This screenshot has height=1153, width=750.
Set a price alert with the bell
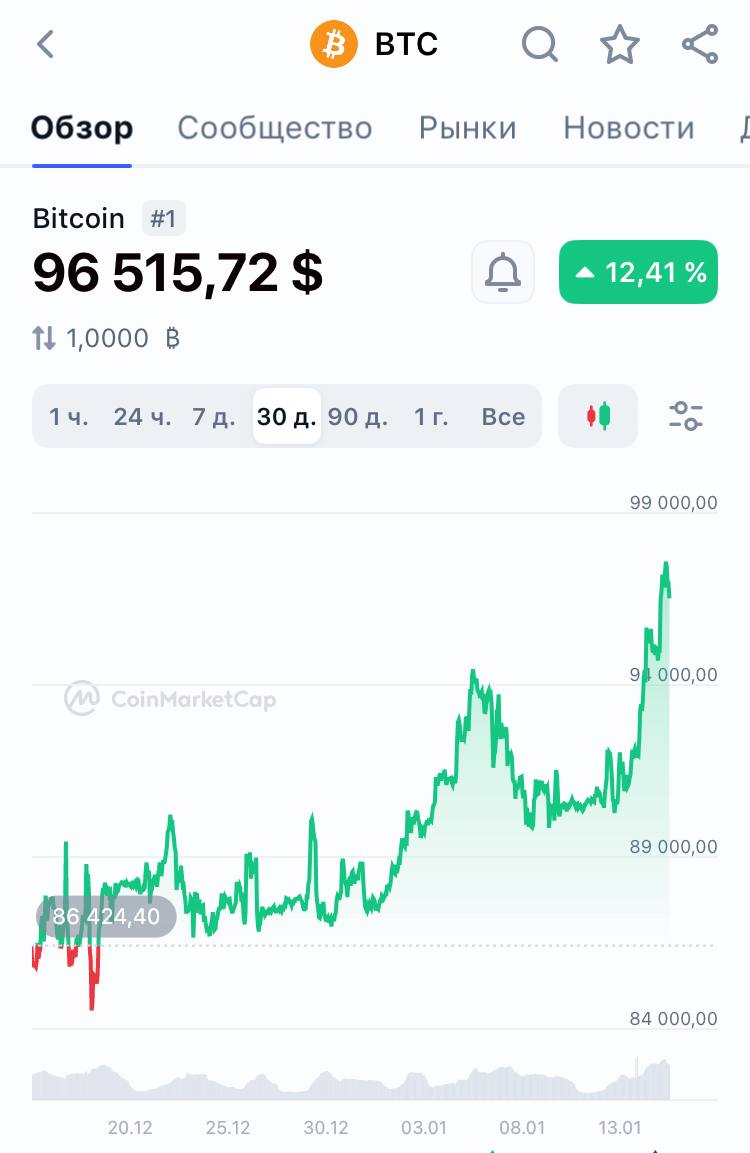coord(503,272)
